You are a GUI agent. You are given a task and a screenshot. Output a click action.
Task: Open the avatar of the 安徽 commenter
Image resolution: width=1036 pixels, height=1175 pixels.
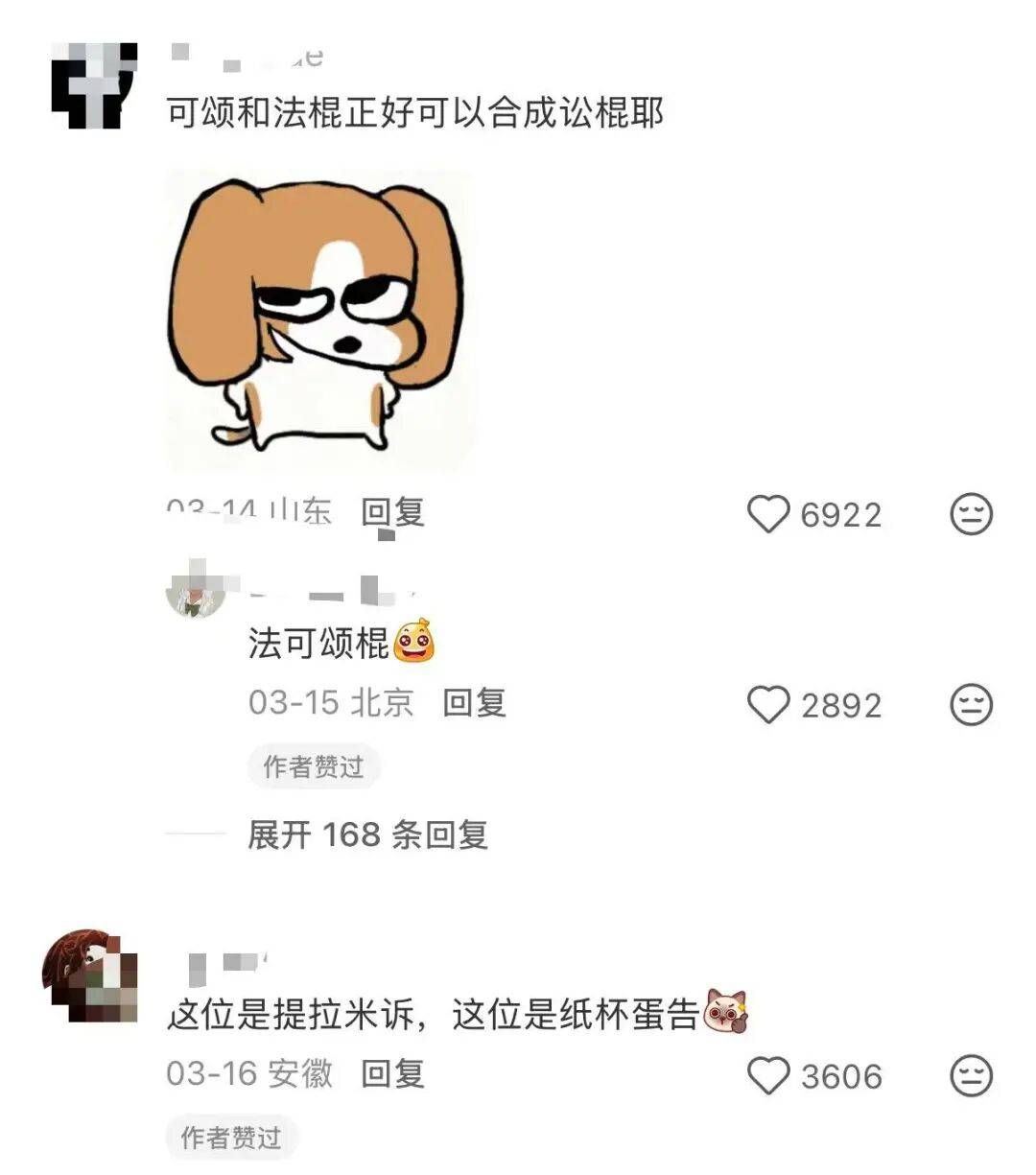coord(89,976)
